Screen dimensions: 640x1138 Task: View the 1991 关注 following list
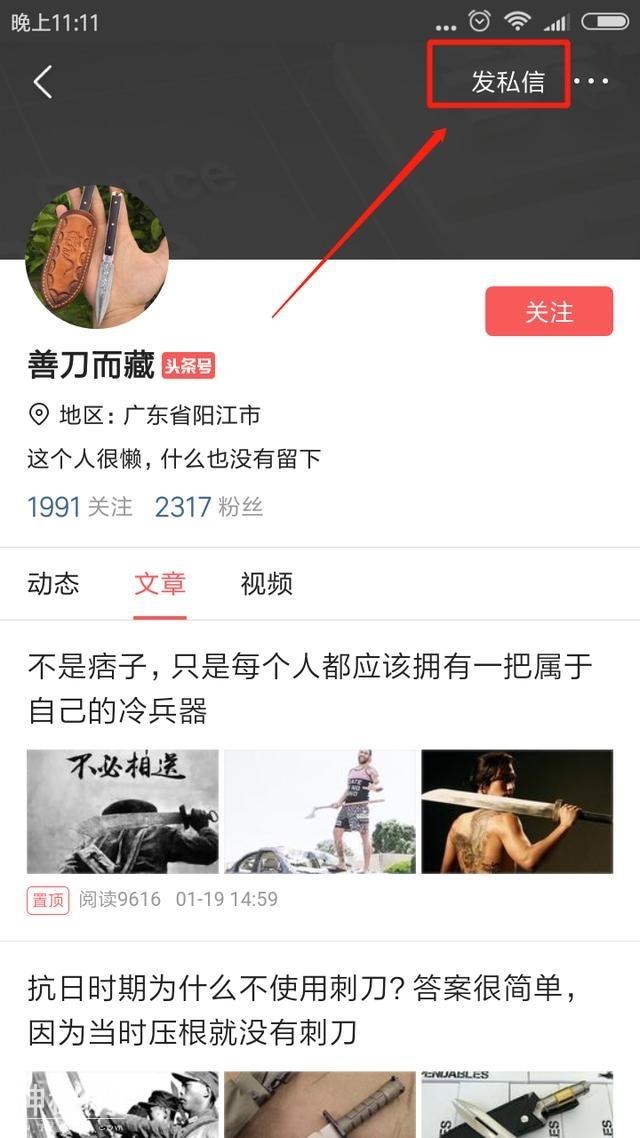(80, 507)
